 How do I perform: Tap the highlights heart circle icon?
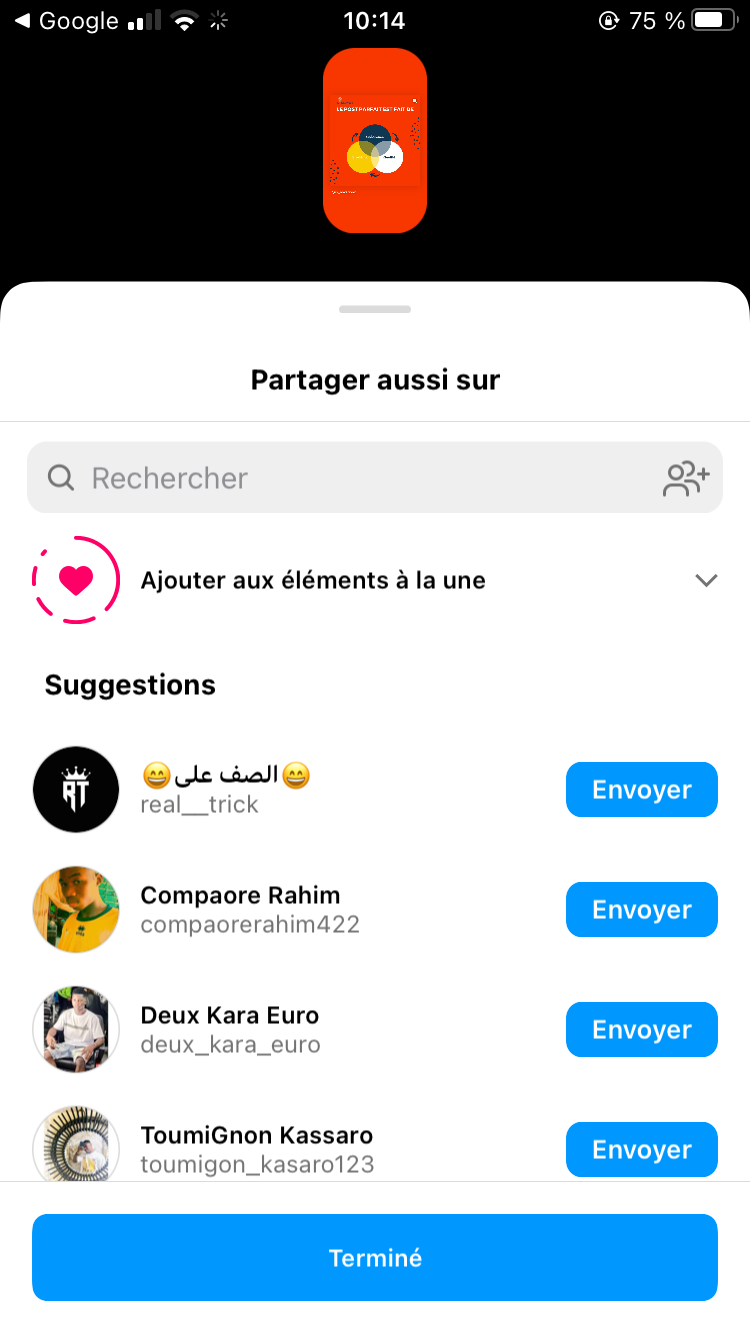click(x=76, y=580)
